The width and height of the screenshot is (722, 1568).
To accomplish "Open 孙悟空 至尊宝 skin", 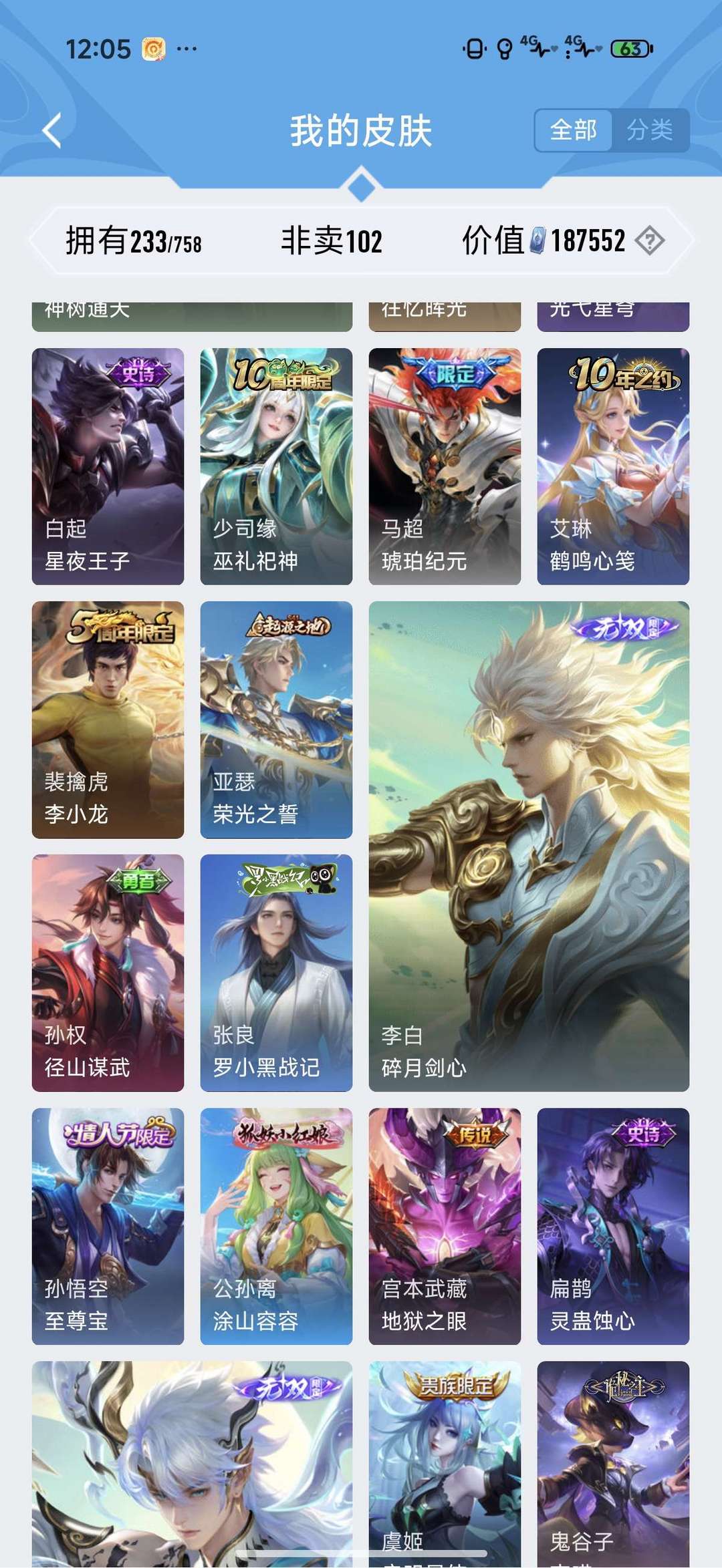I will click(108, 1225).
